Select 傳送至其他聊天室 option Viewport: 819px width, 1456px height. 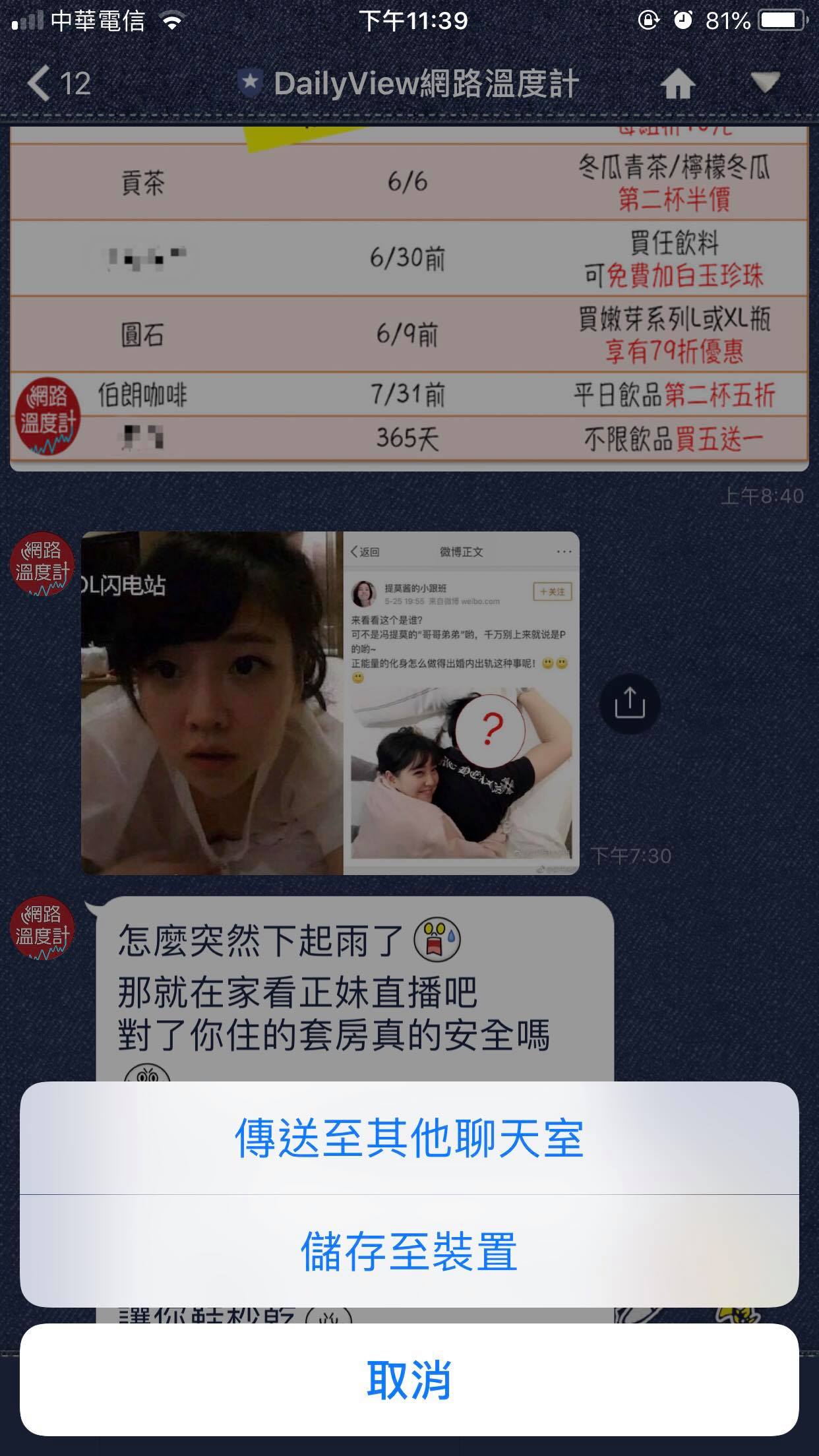[x=409, y=1138]
